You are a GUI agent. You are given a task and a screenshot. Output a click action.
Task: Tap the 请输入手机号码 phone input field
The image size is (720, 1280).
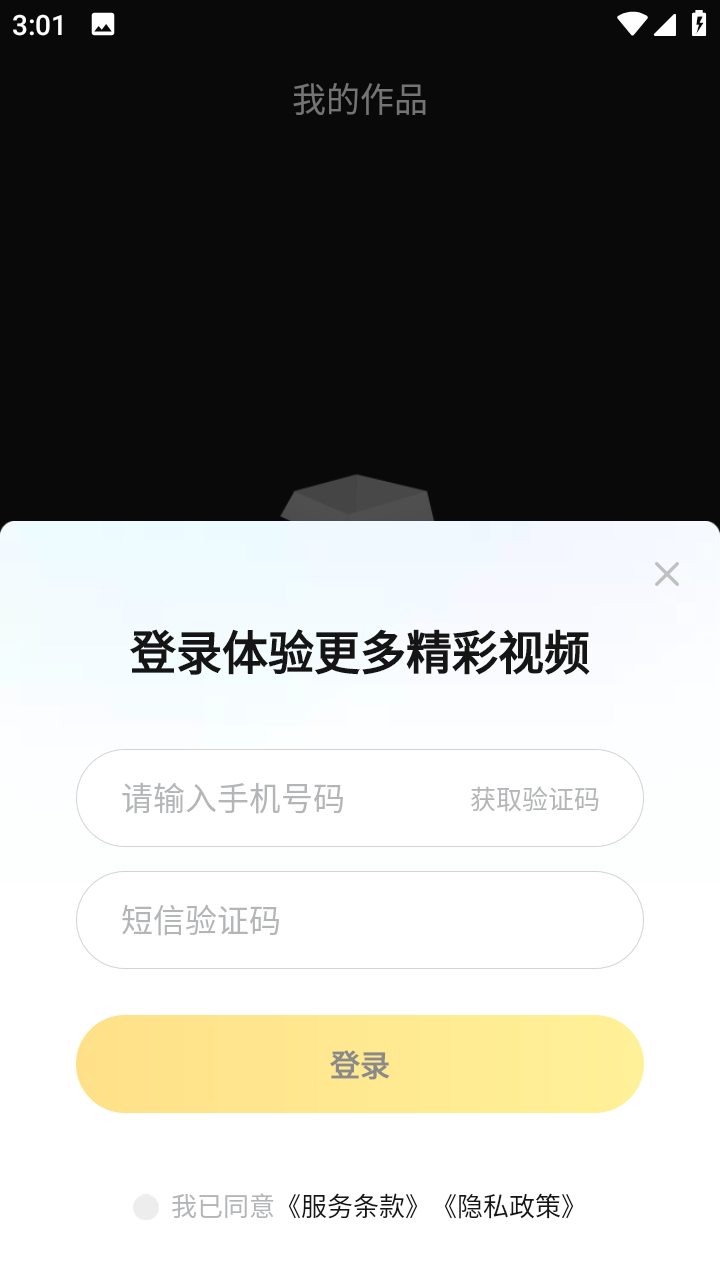point(230,797)
